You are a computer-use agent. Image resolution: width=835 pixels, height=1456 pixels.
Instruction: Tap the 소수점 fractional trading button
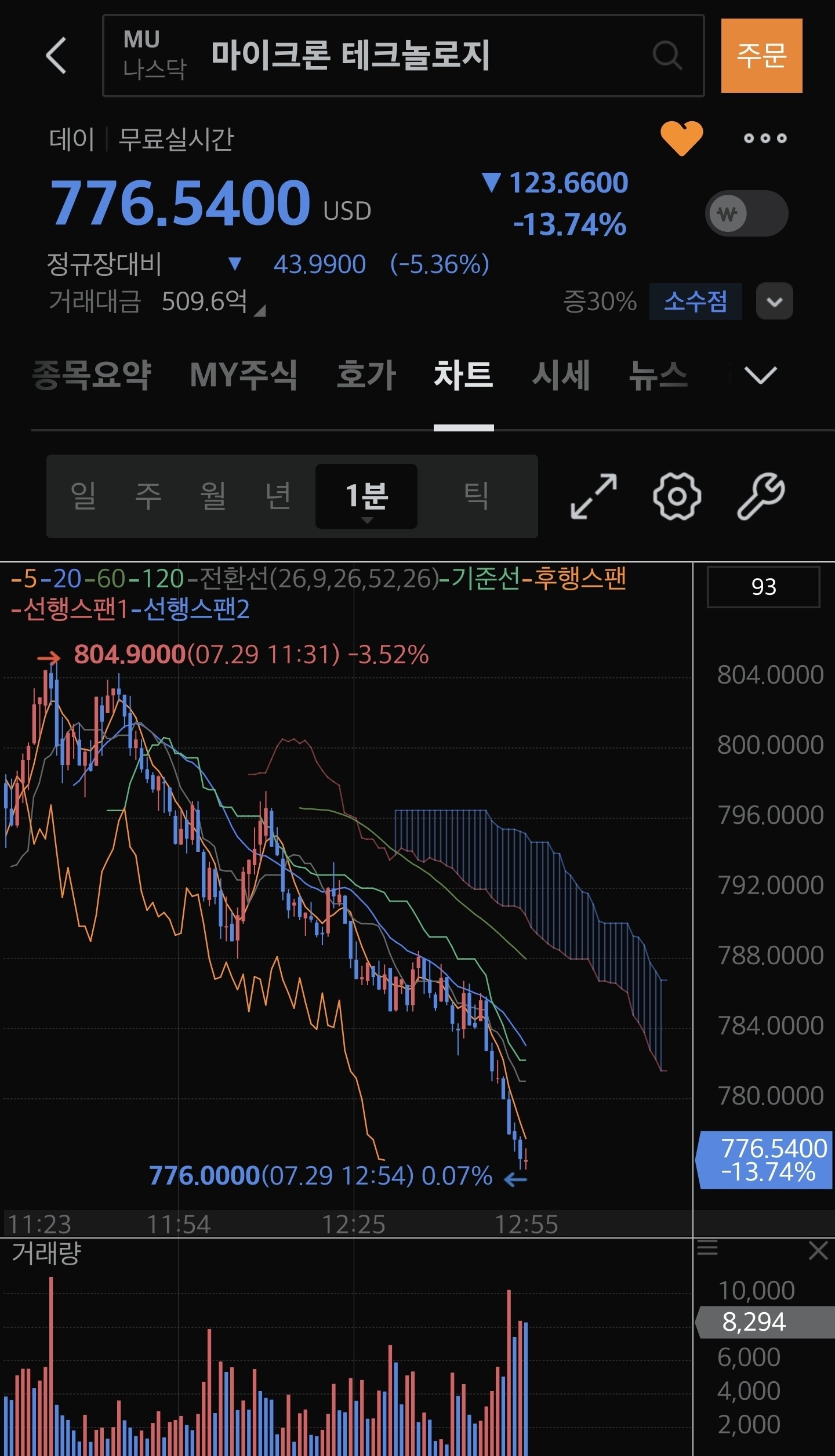[x=695, y=302]
